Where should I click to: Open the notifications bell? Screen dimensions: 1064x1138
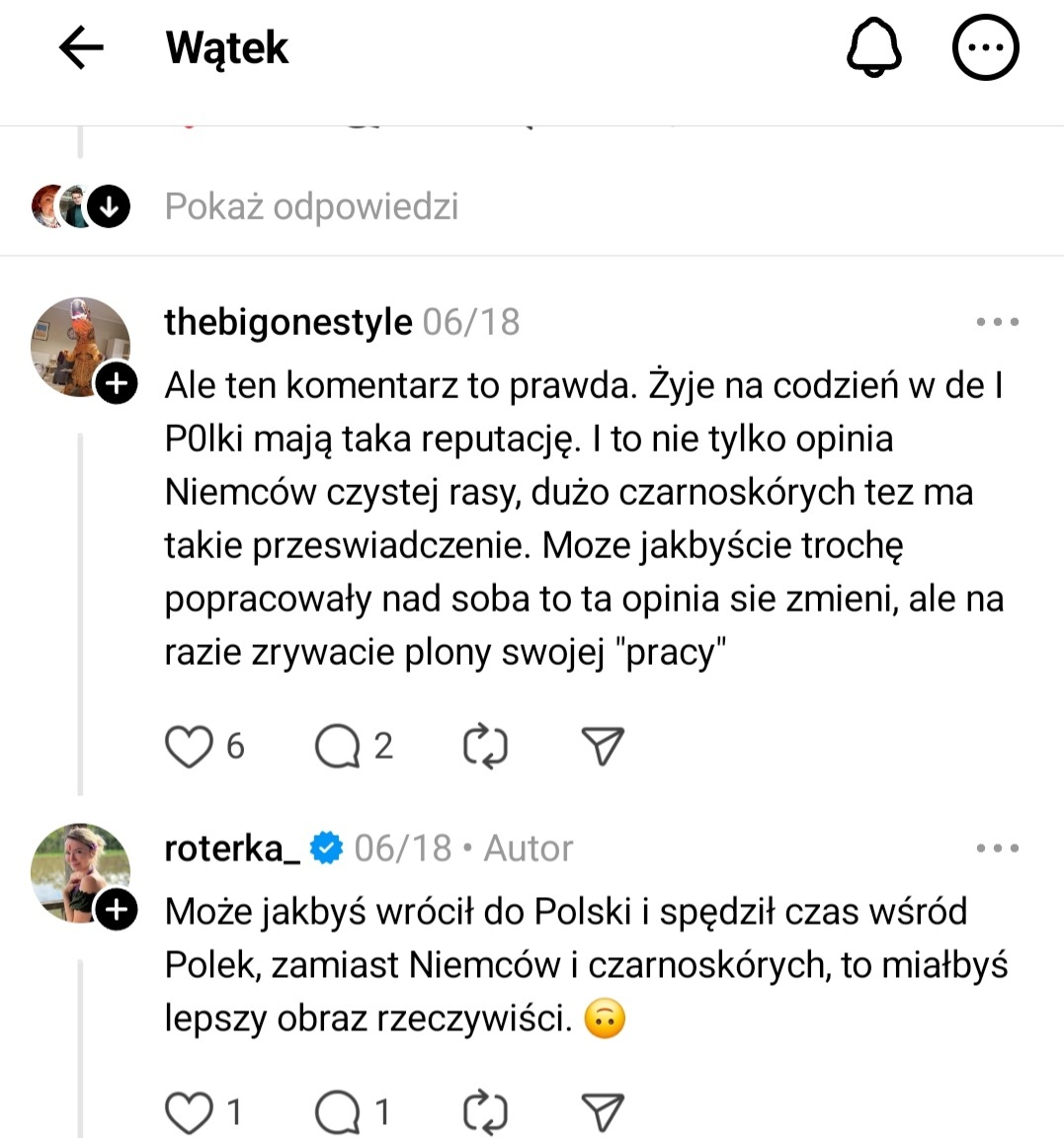[874, 47]
